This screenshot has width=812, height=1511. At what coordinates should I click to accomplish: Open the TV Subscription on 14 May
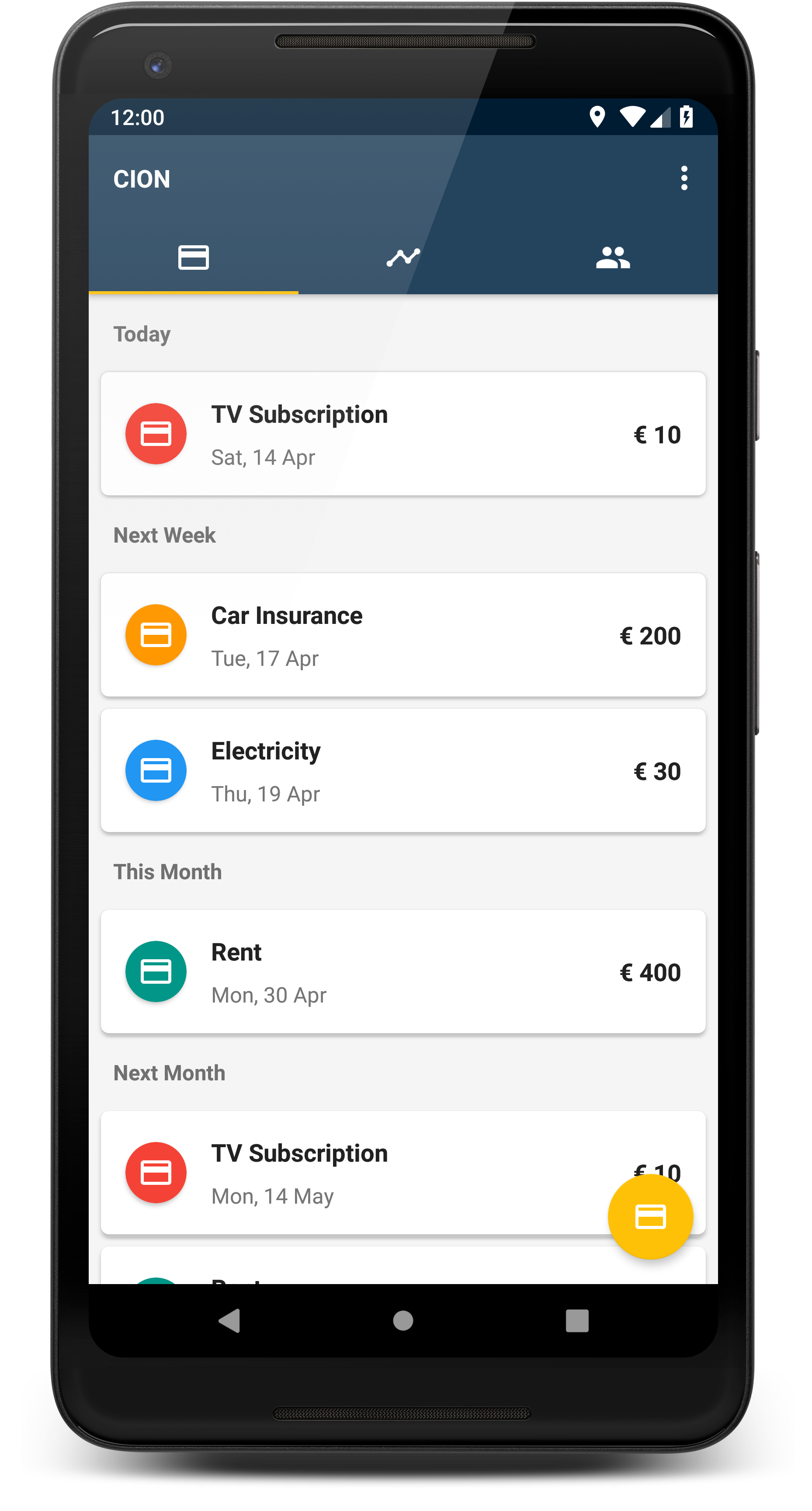[x=352, y=1173]
